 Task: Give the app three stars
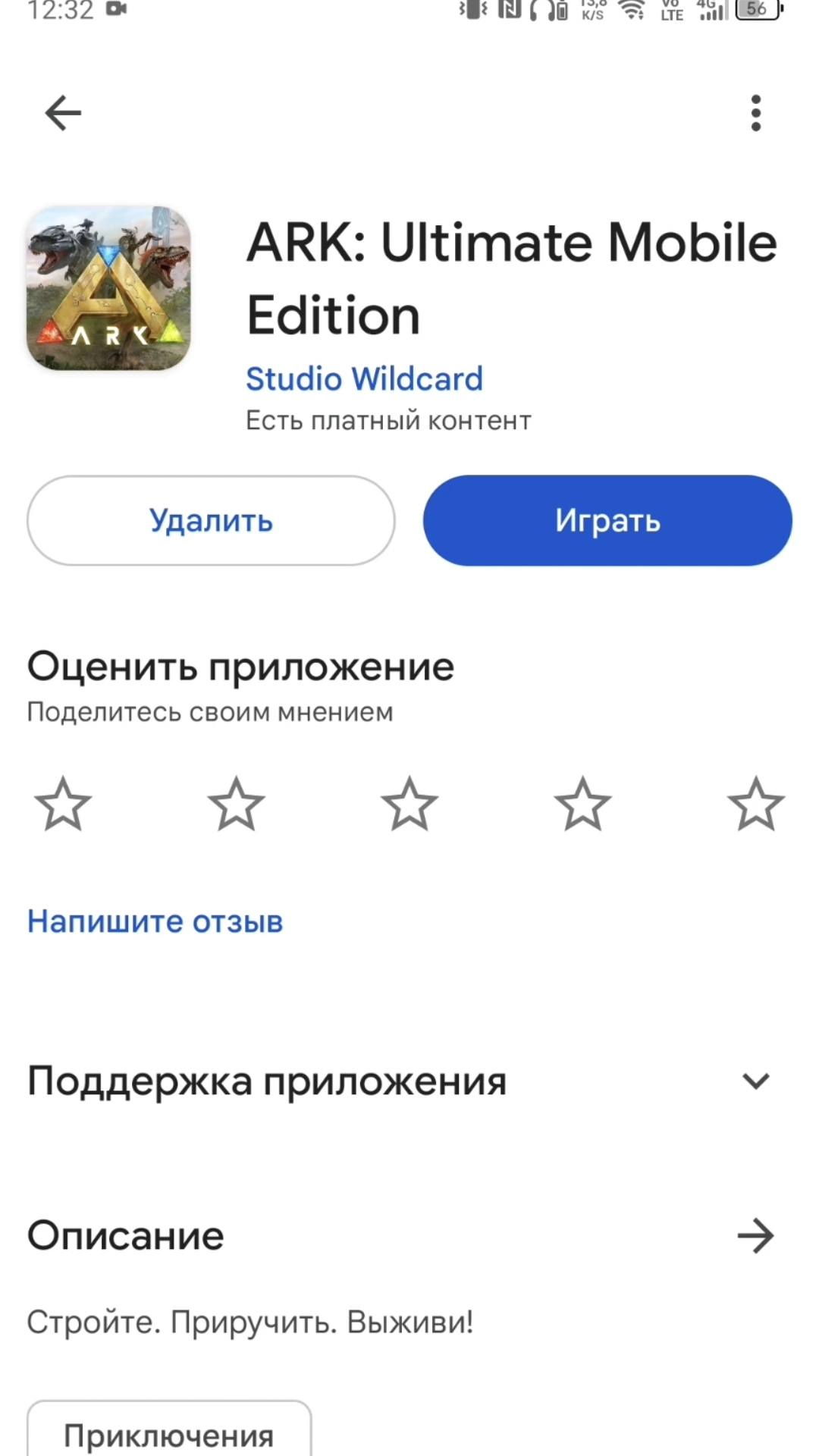pyautogui.click(x=409, y=804)
